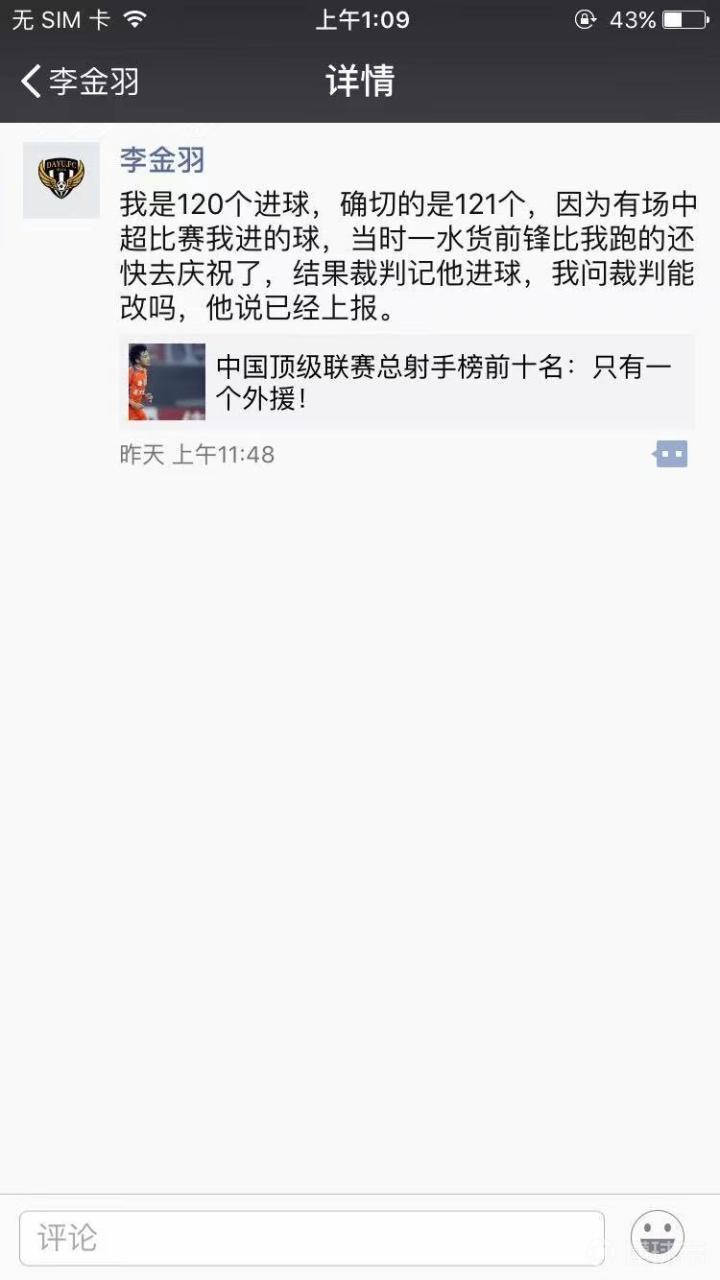Screen dimensions: 720x1280
Task: Open the shared article 中国顶级联赛总射手榜前十名
Action: (406, 382)
